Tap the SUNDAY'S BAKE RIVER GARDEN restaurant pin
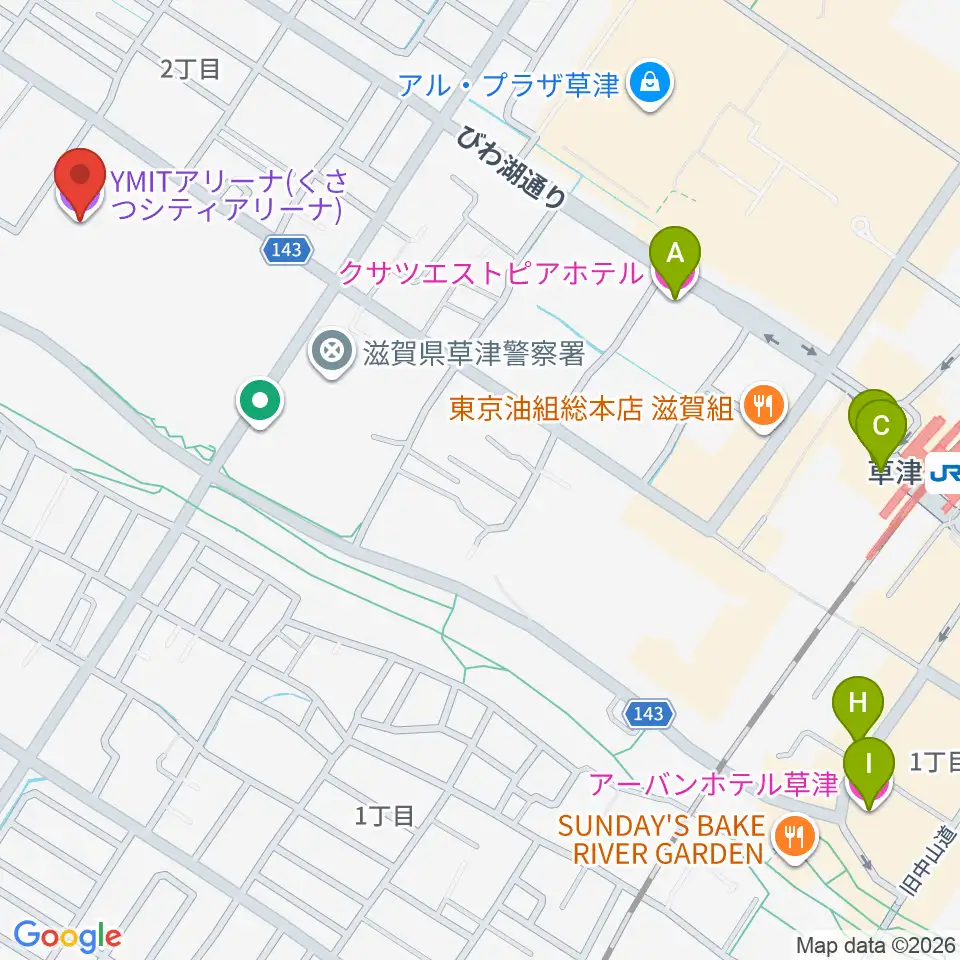Screen dimensions: 960x960 click(794, 838)
